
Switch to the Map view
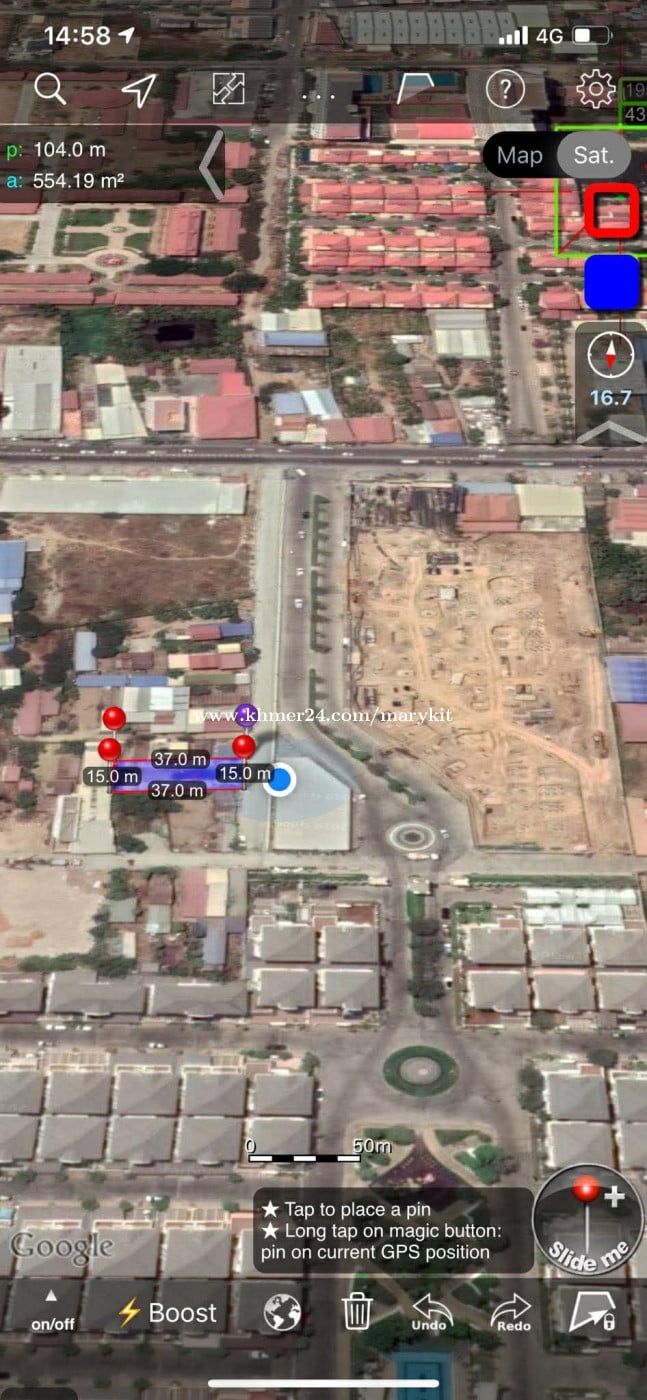tap(520, 155)
